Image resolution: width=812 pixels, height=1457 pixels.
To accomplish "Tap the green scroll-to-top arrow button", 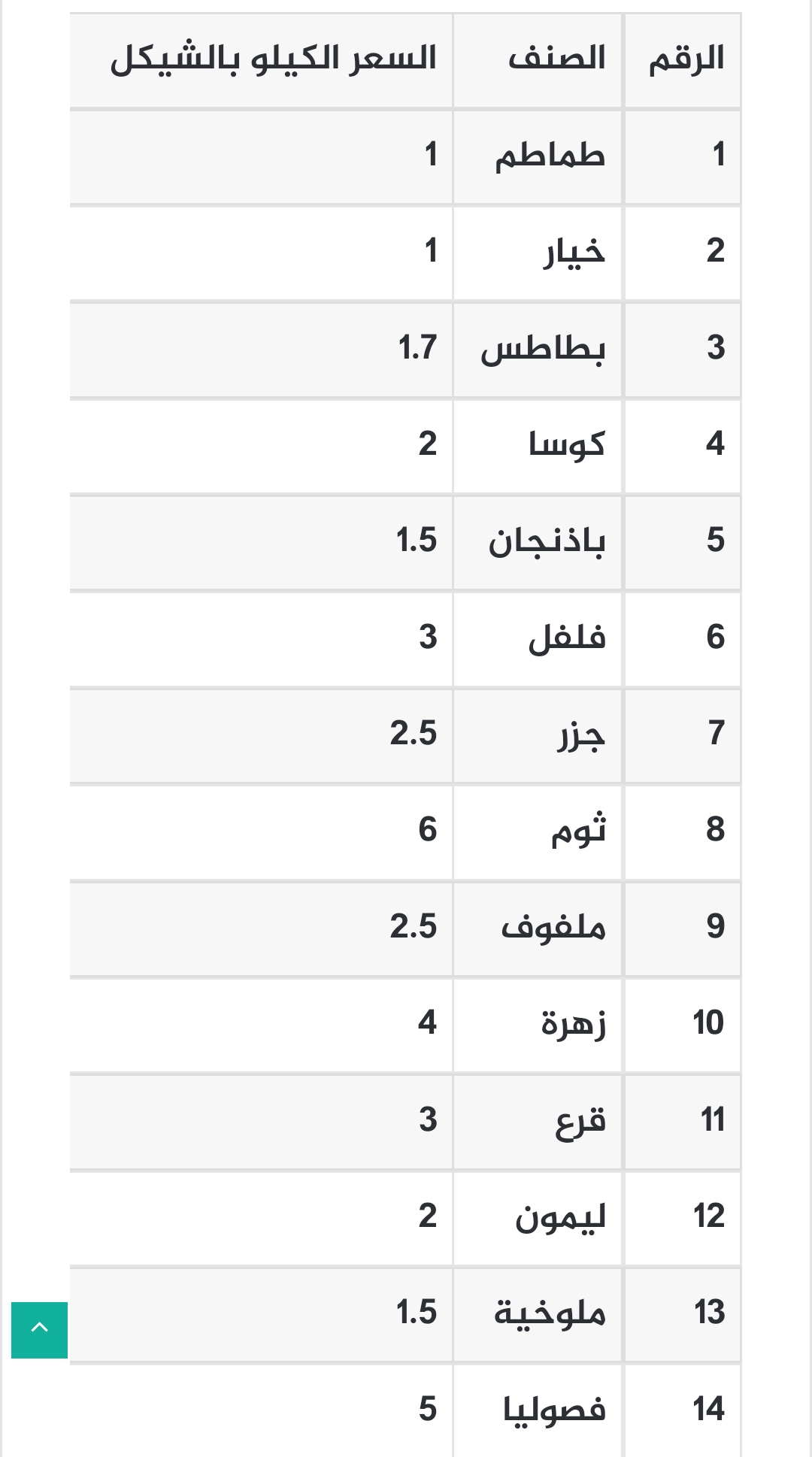I will [x=39, y=1329].
